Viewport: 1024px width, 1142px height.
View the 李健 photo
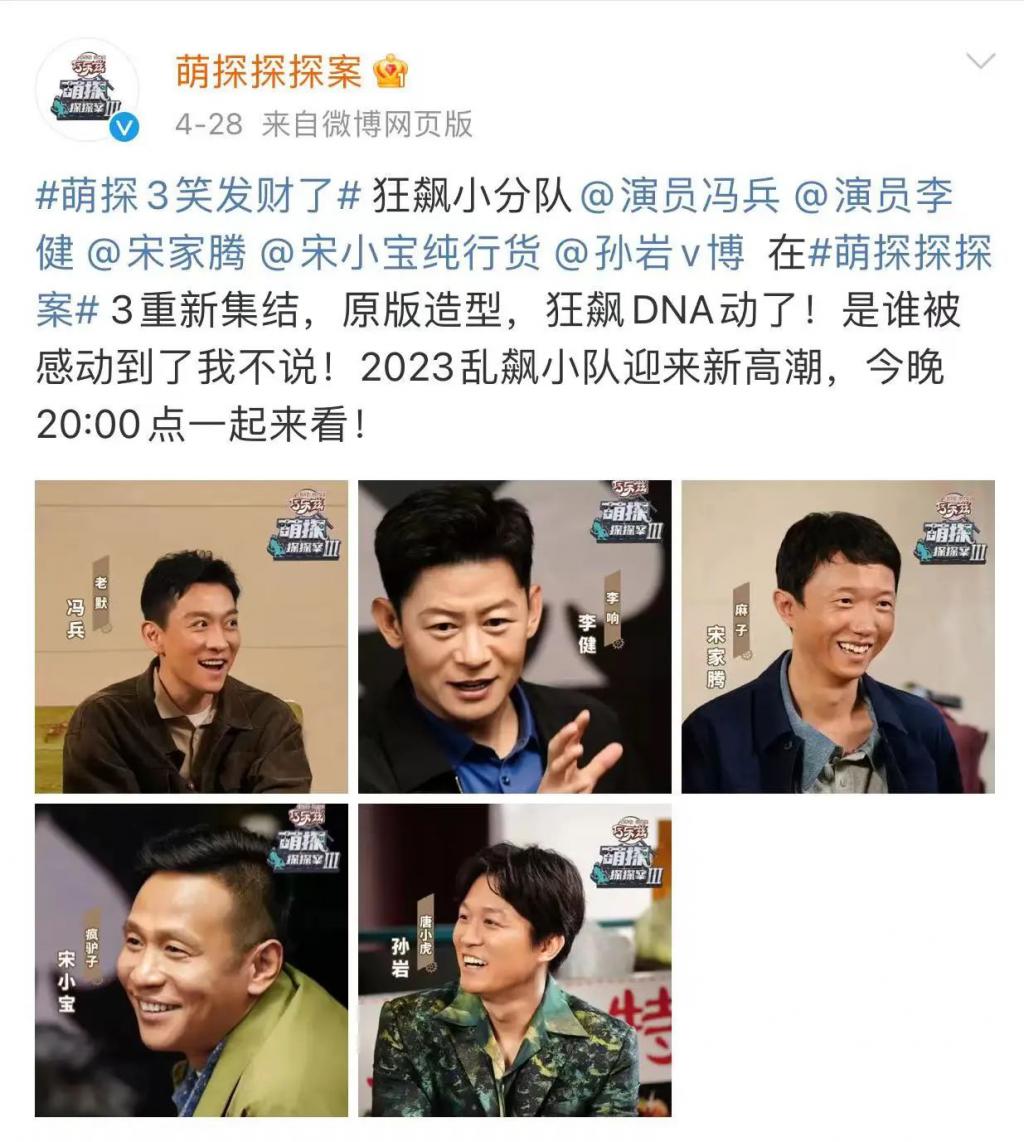(515, 637)
